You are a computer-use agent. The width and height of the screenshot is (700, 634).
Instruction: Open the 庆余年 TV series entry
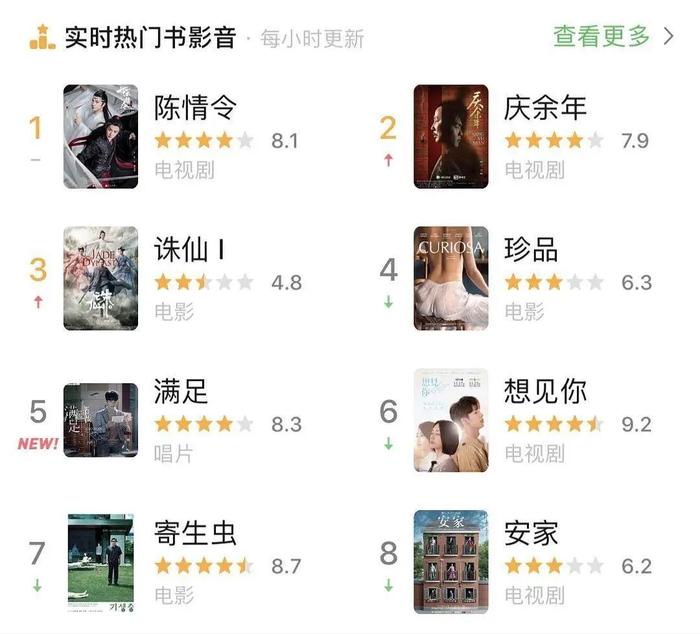(x=545, y=106)
